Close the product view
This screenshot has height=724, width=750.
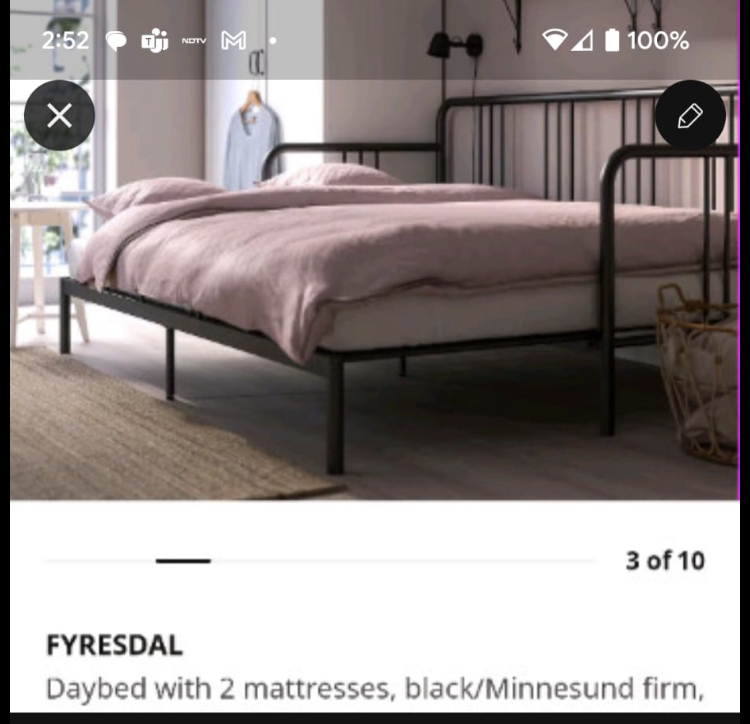click(x=59, y=116)
